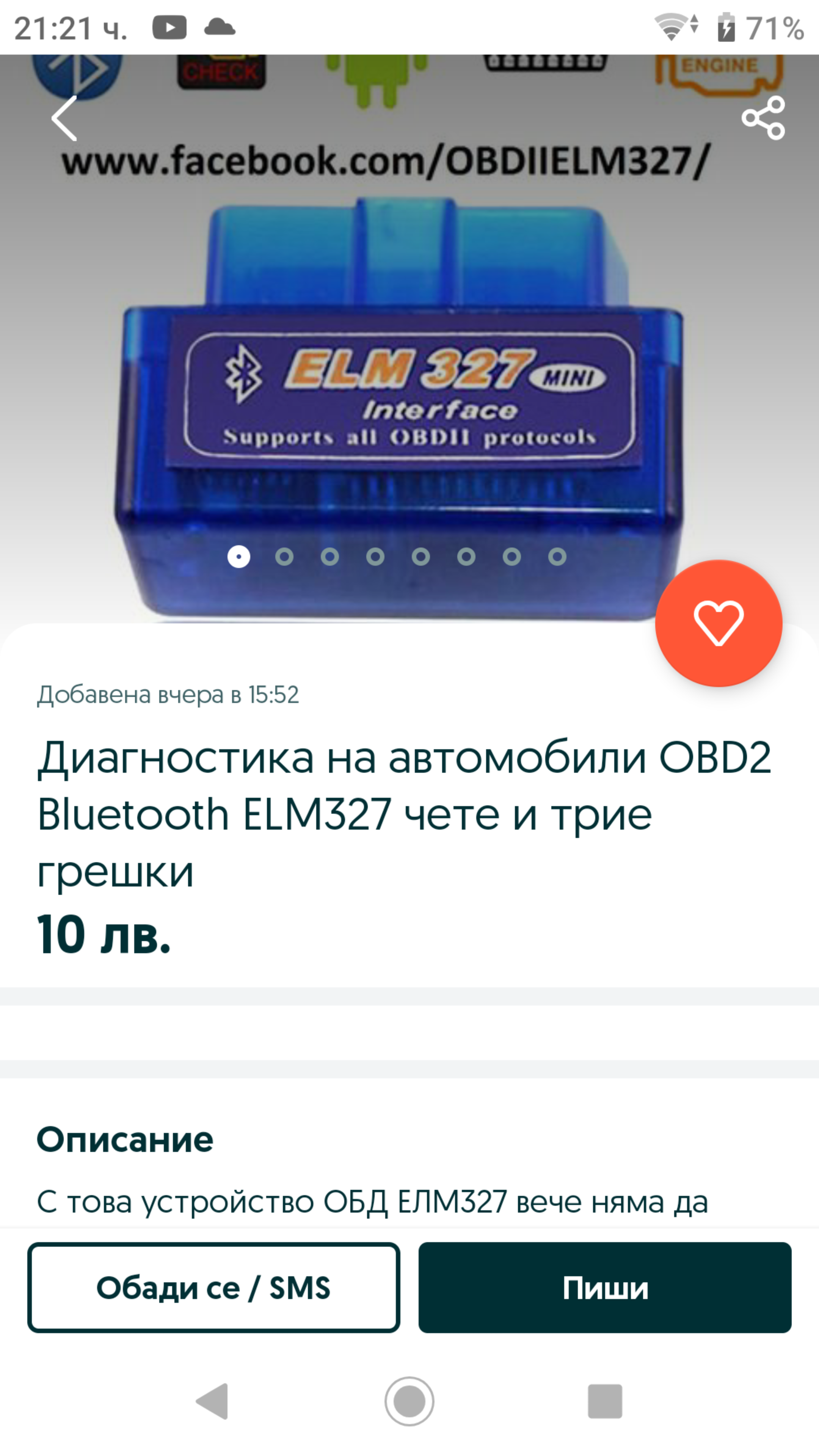
Task: Message the seller with Пиши button
Action: tap(604, 1288)
